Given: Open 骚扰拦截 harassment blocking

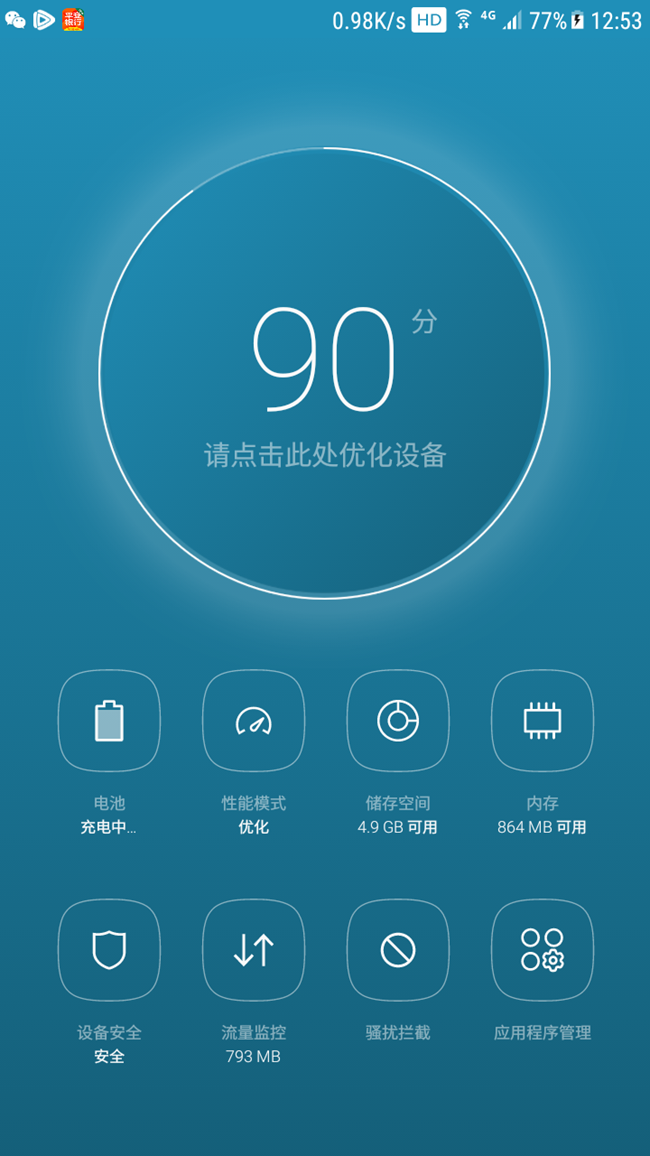Looking at the screenshot, I should (x=397, y=950).
